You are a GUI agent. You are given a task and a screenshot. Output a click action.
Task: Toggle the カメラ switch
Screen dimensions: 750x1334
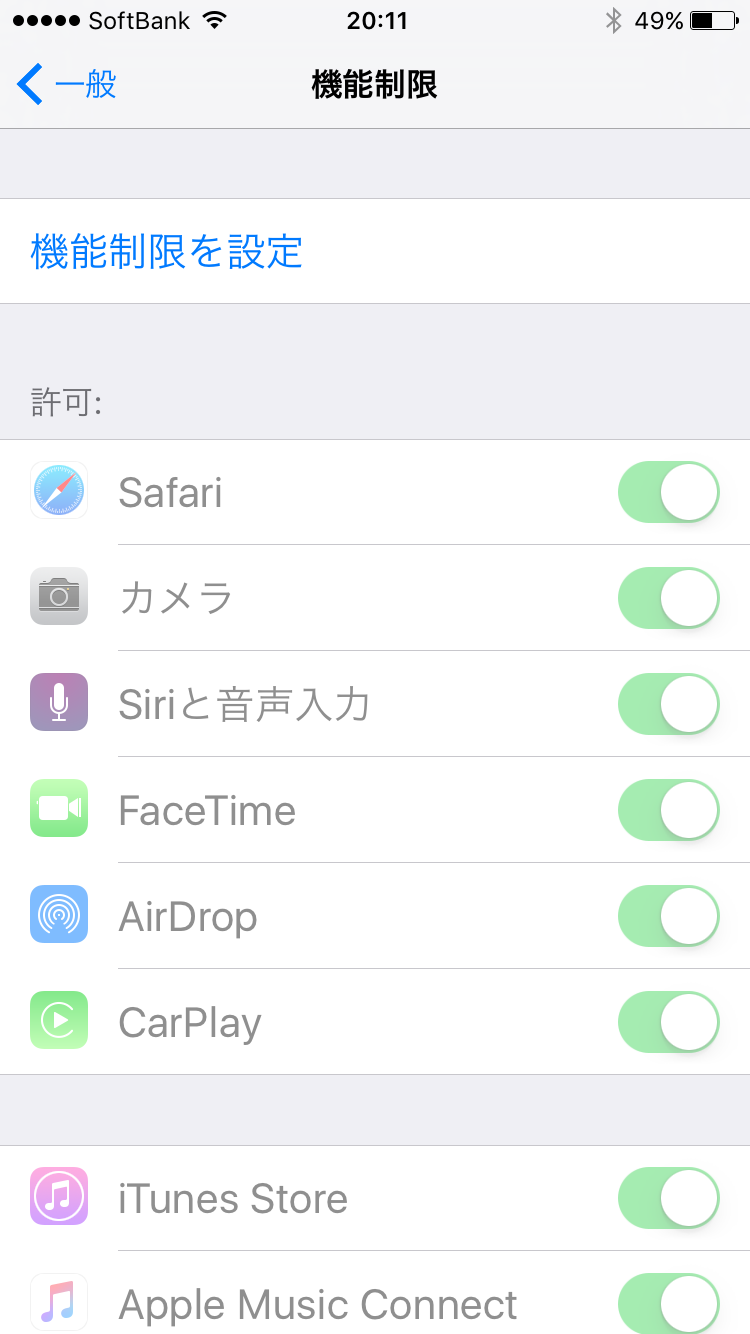(669, 598)
